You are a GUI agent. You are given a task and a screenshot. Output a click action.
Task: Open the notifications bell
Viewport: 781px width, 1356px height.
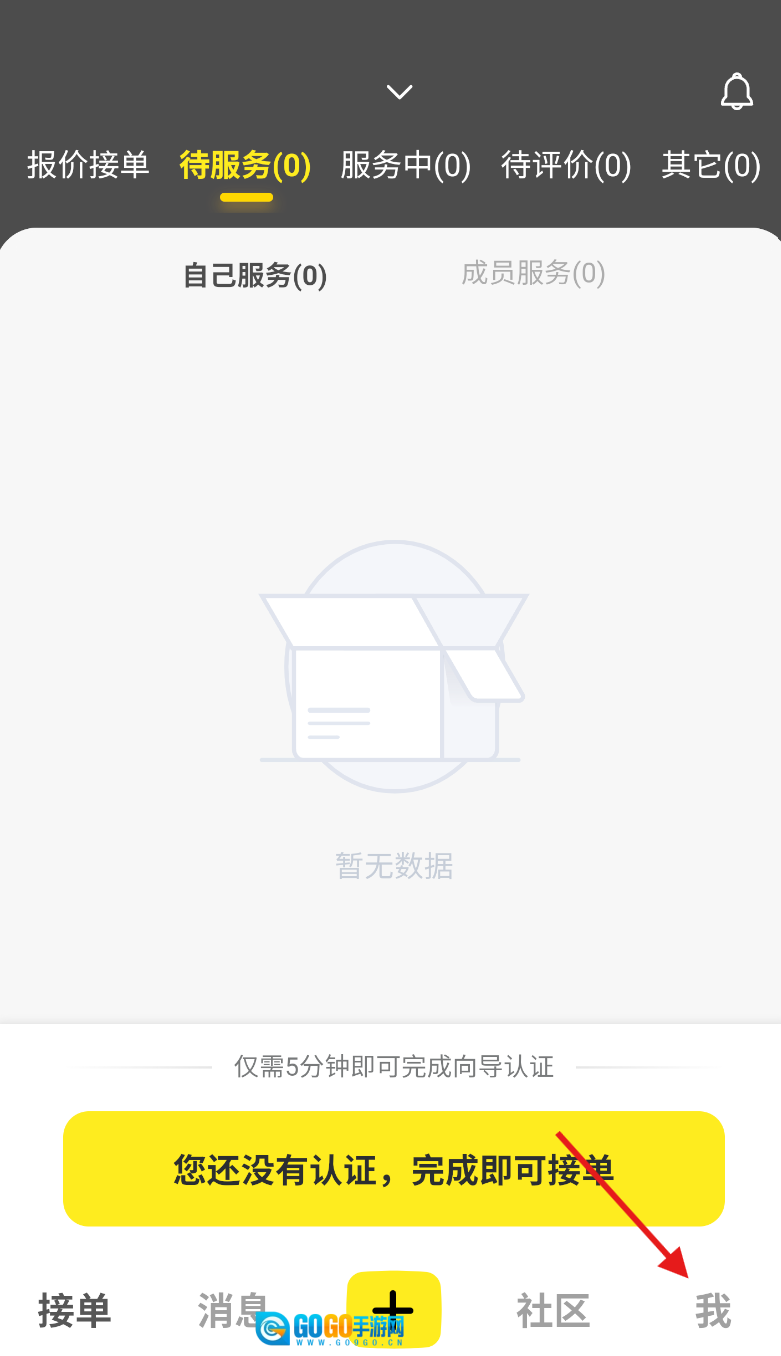737,92
